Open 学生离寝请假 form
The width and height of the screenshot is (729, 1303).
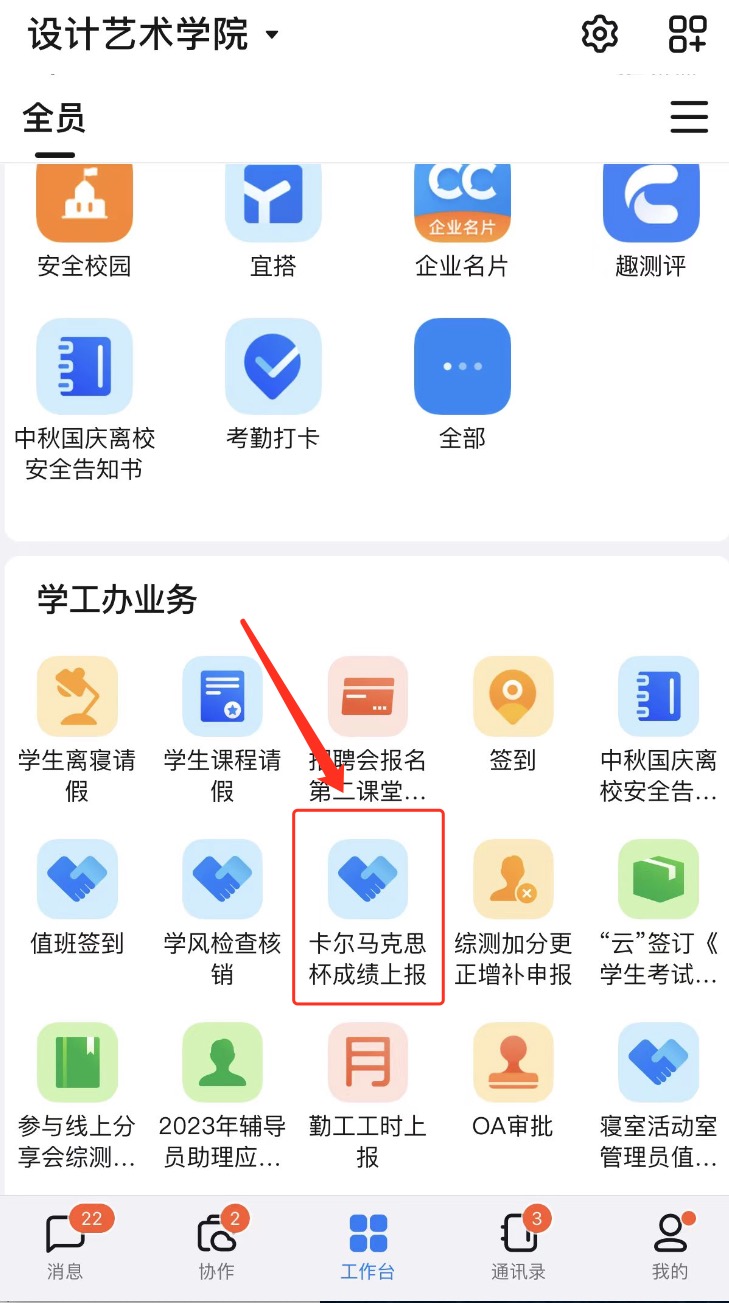(x=77, y=729)
